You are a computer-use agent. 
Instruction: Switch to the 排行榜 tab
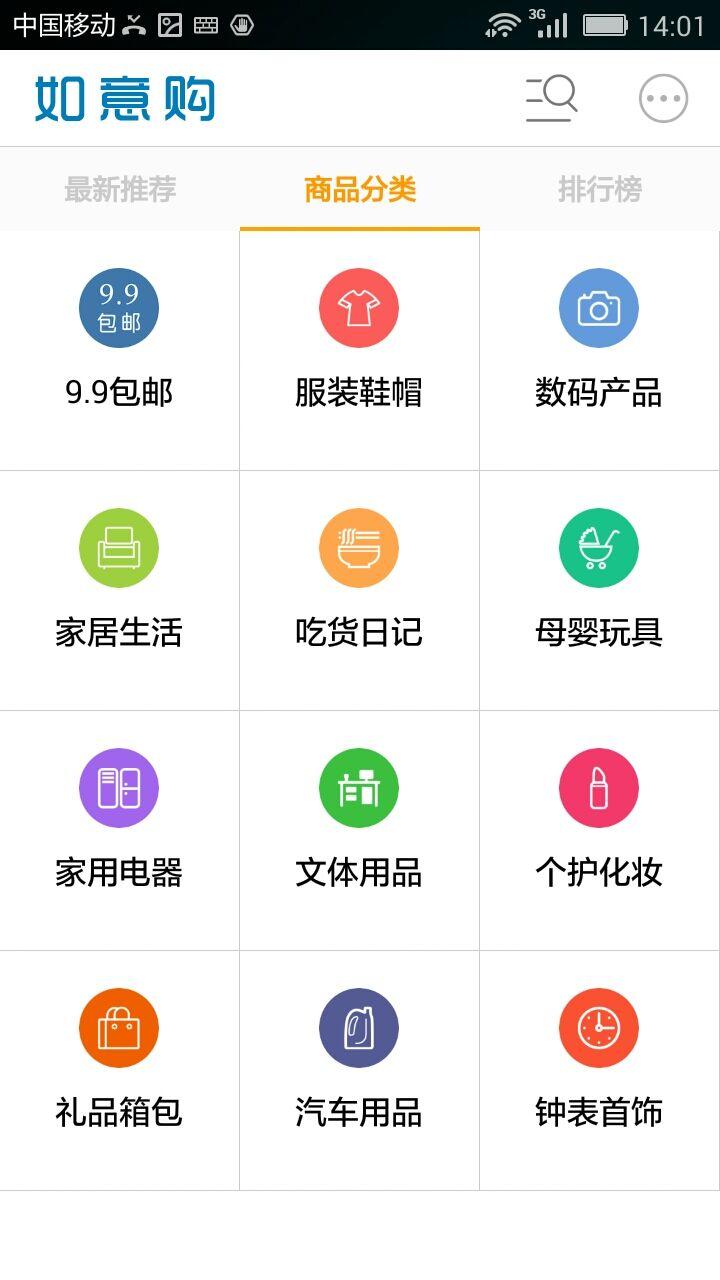(x=599, y=188)
